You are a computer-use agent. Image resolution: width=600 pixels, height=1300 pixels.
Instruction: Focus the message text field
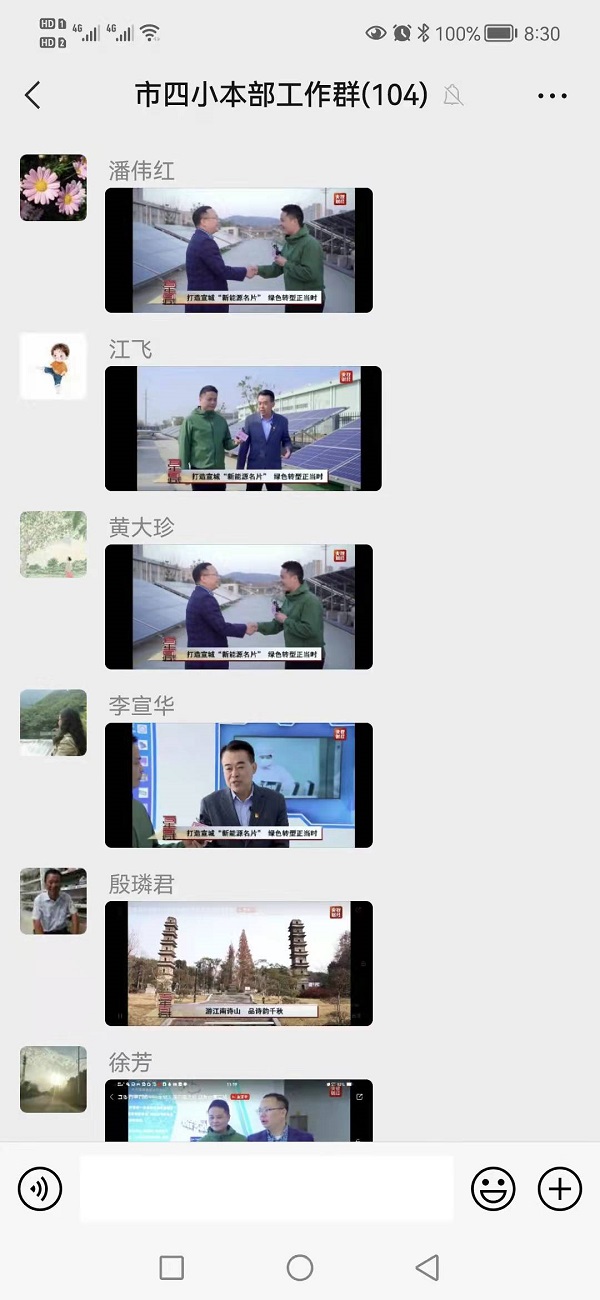pyautogui.click(x=266, y=1189)
